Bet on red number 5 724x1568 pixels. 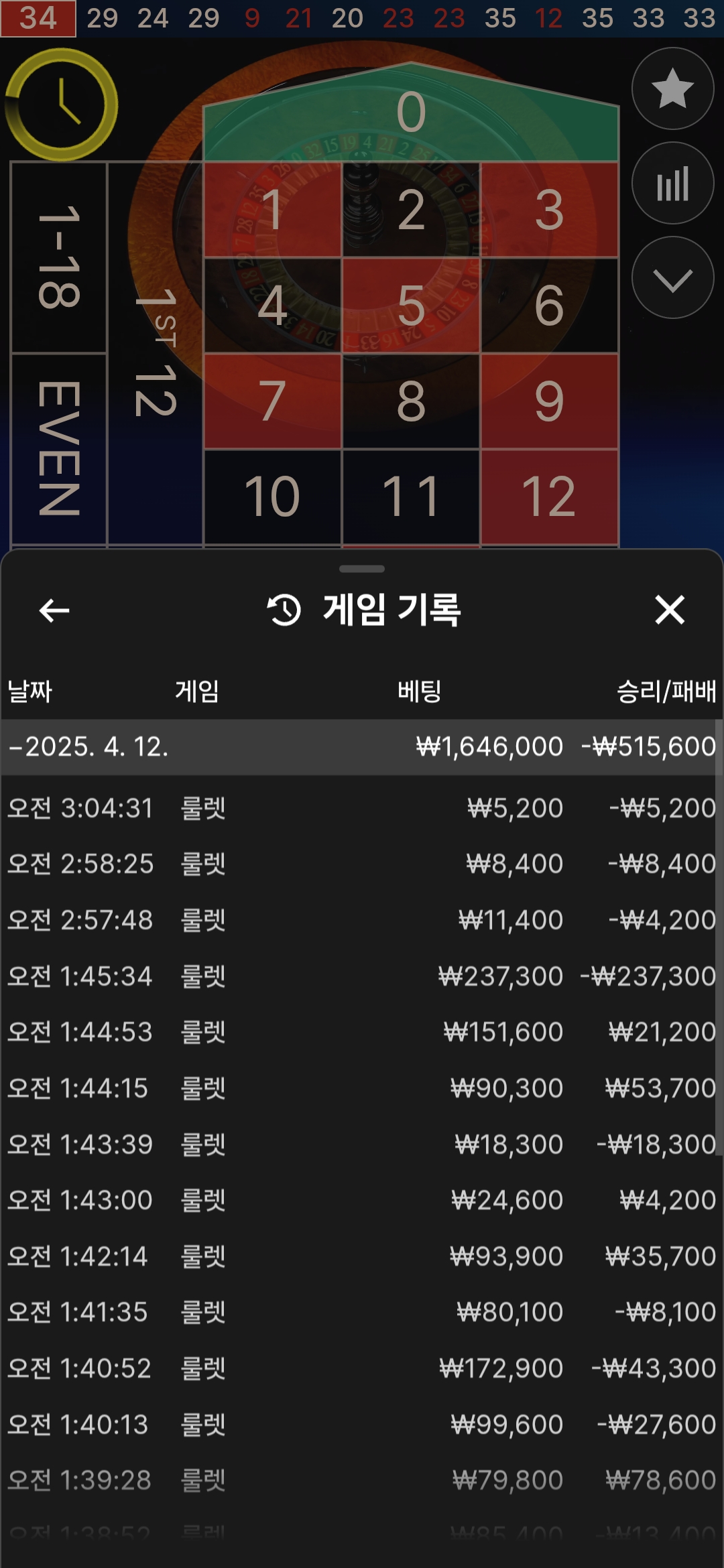click(411, 306)
